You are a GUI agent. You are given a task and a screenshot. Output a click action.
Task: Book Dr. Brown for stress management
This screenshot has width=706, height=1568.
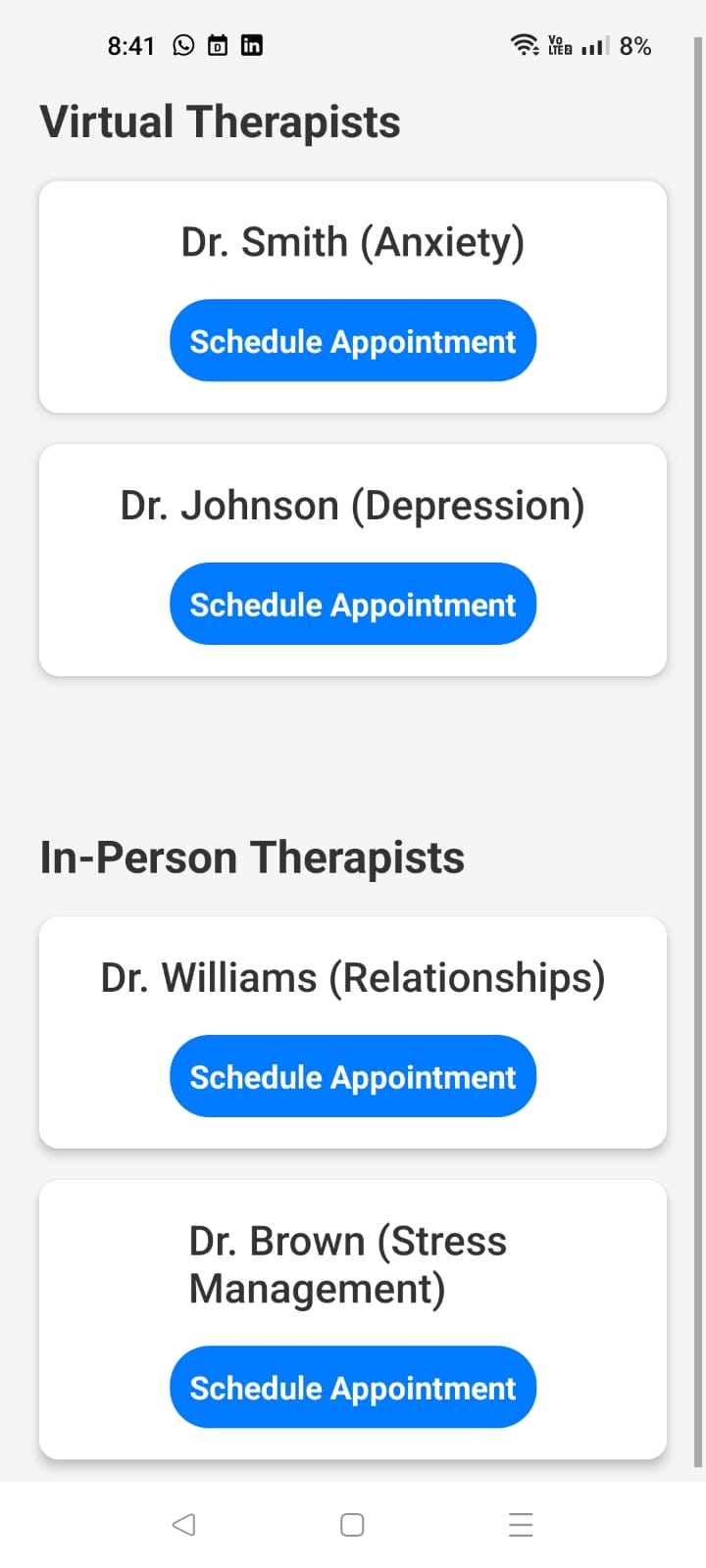[x=353, y=1388]
